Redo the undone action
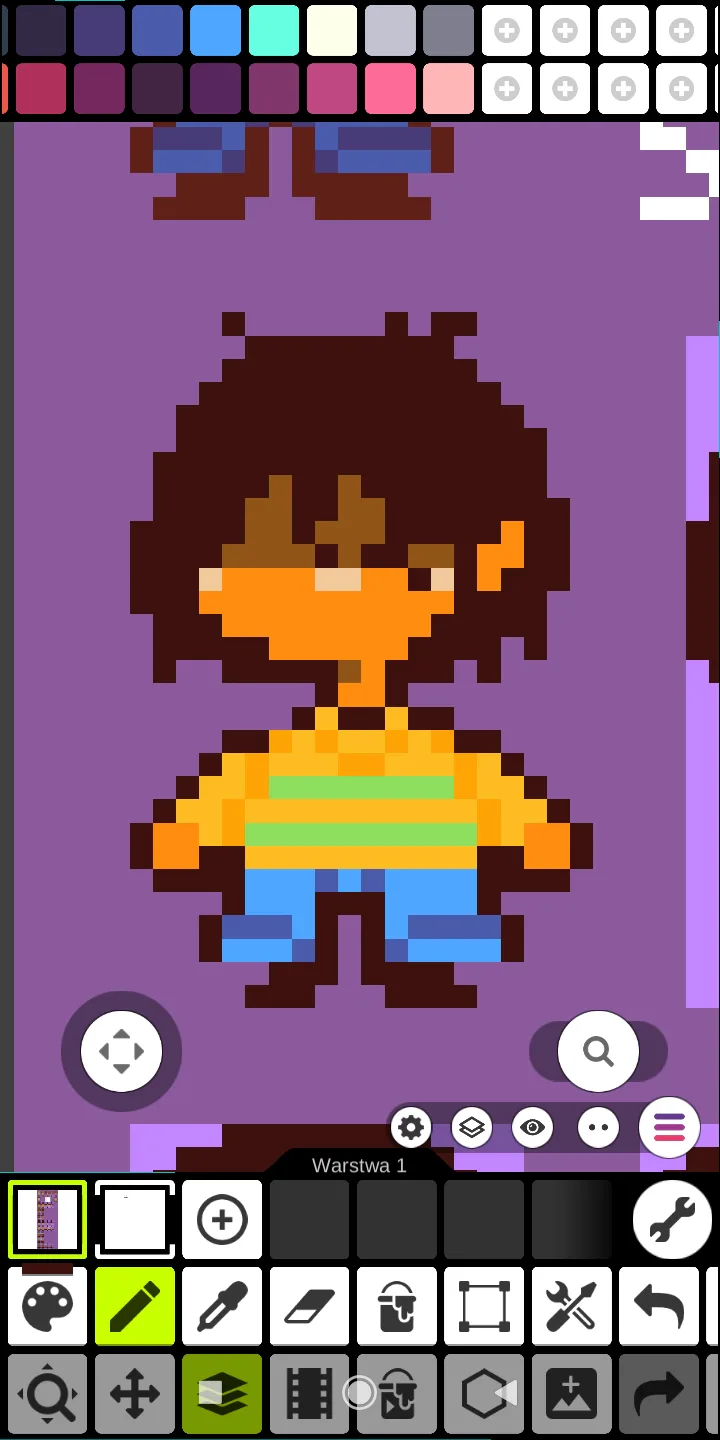The width and height of the screenshot is (720, 1440). click(x=659, y=1393)
